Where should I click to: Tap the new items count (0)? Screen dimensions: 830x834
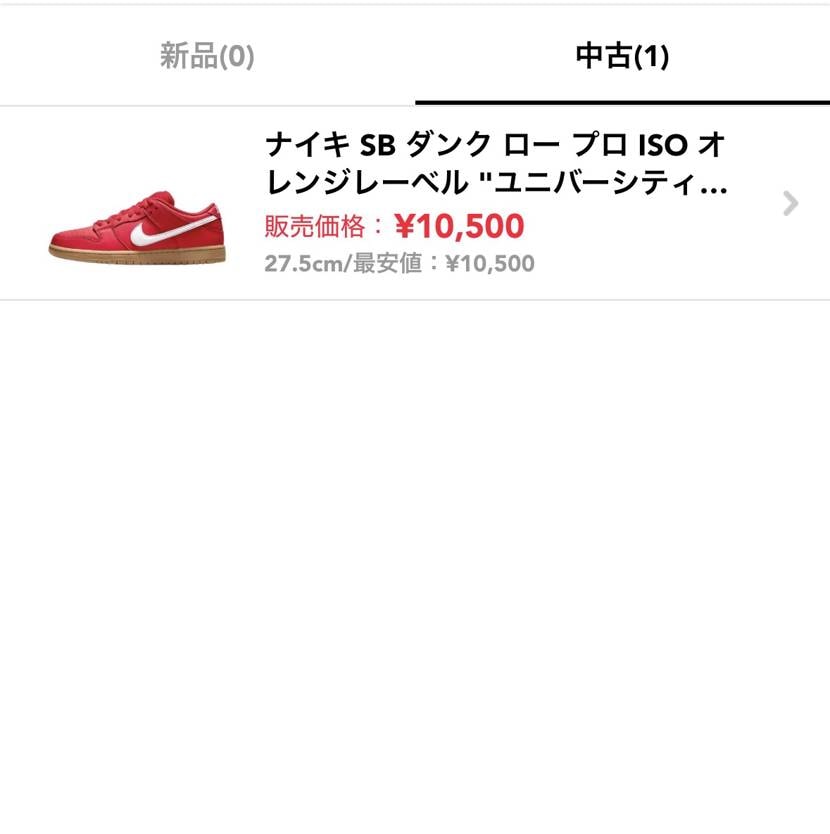coord(240,55)
